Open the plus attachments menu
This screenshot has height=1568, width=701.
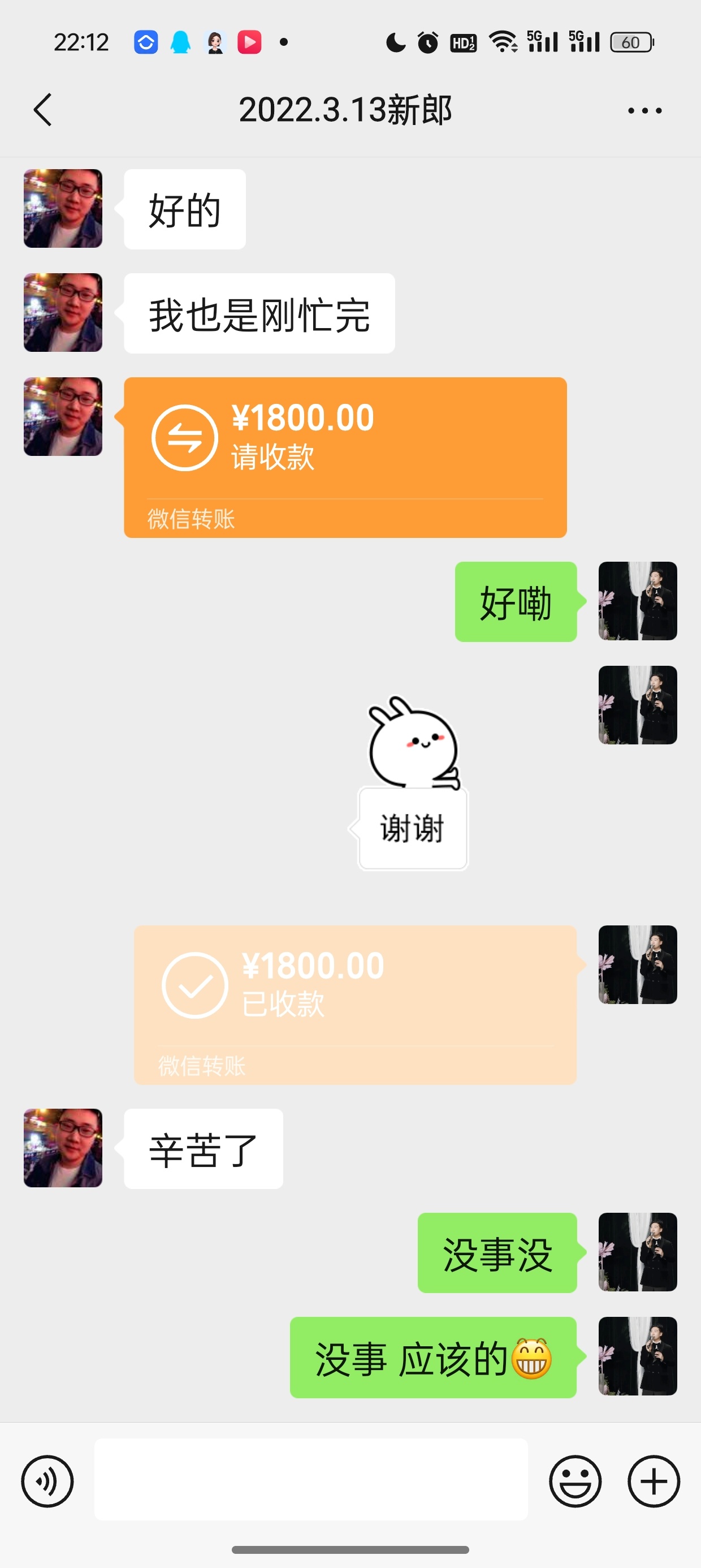tap(654, 1480)
